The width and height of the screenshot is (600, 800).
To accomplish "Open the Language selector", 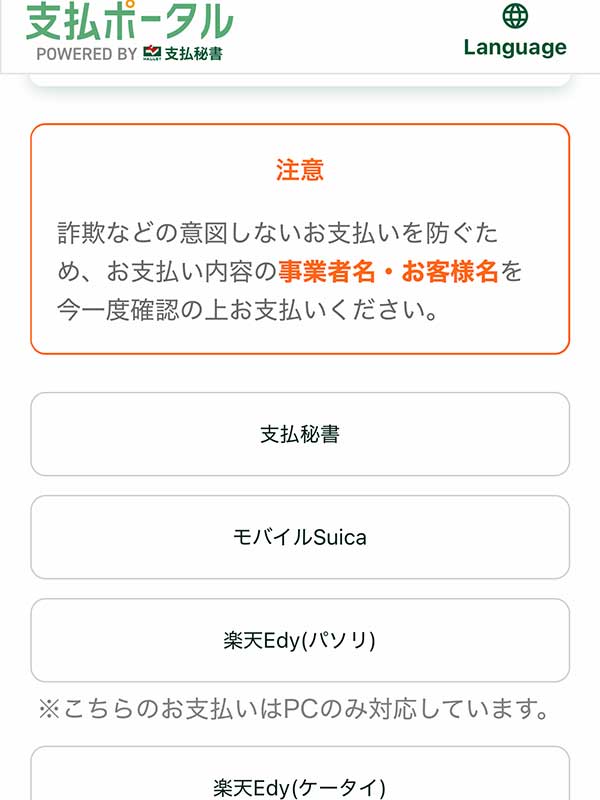I will click(515, 32).
